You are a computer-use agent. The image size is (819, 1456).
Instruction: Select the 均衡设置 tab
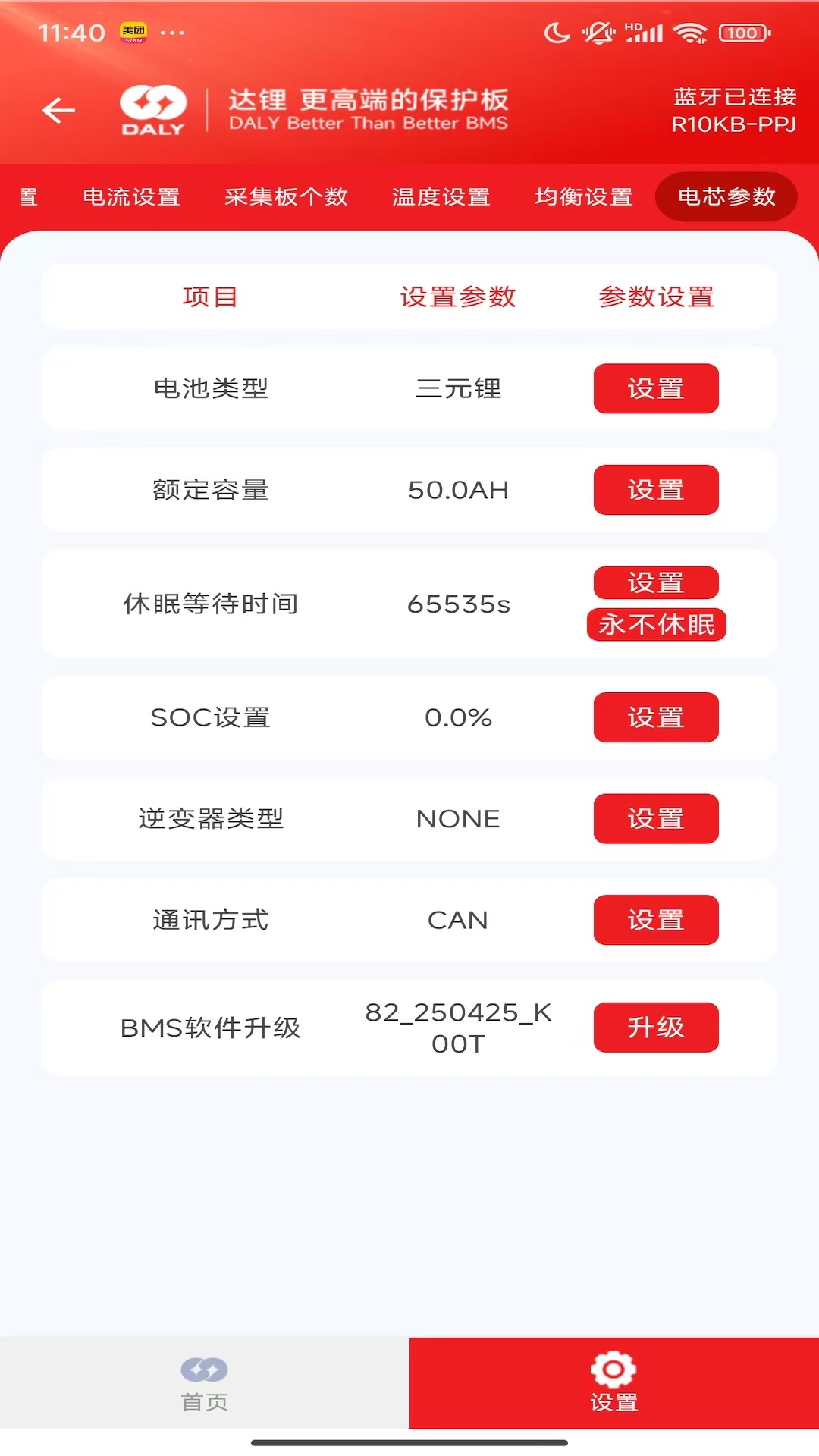582,197
